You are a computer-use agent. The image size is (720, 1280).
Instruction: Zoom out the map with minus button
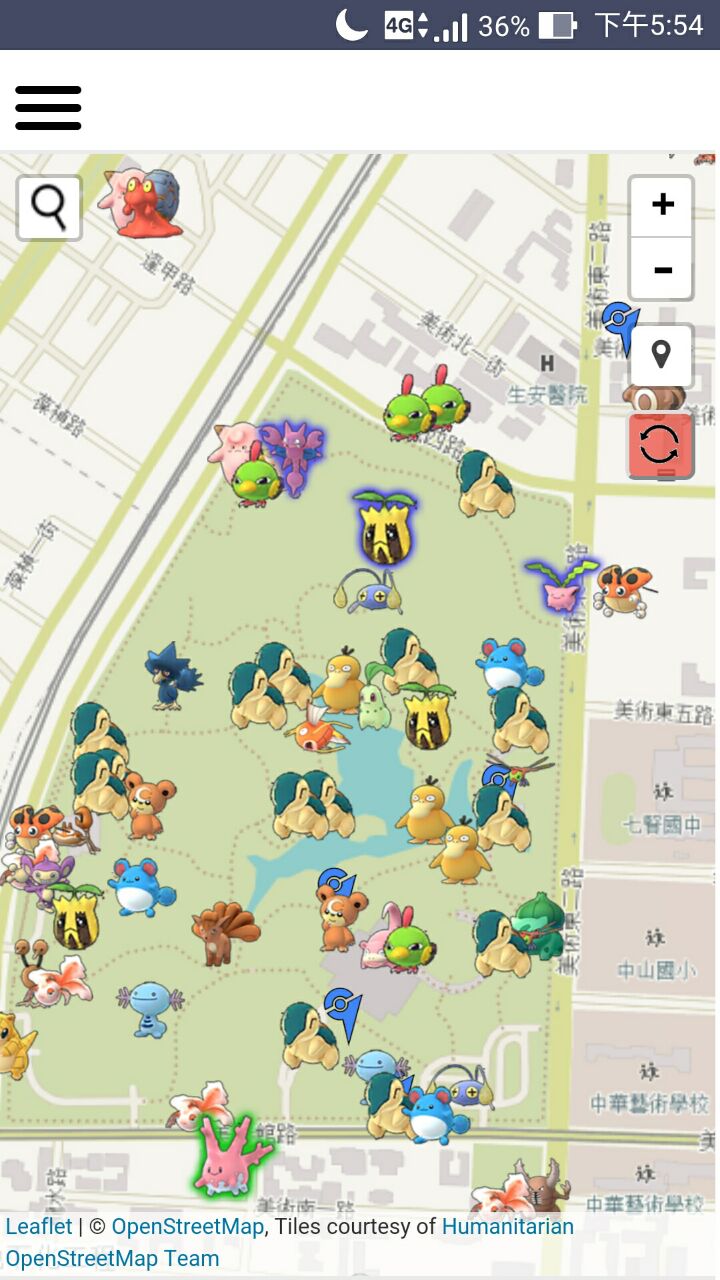tap(661, 270)
